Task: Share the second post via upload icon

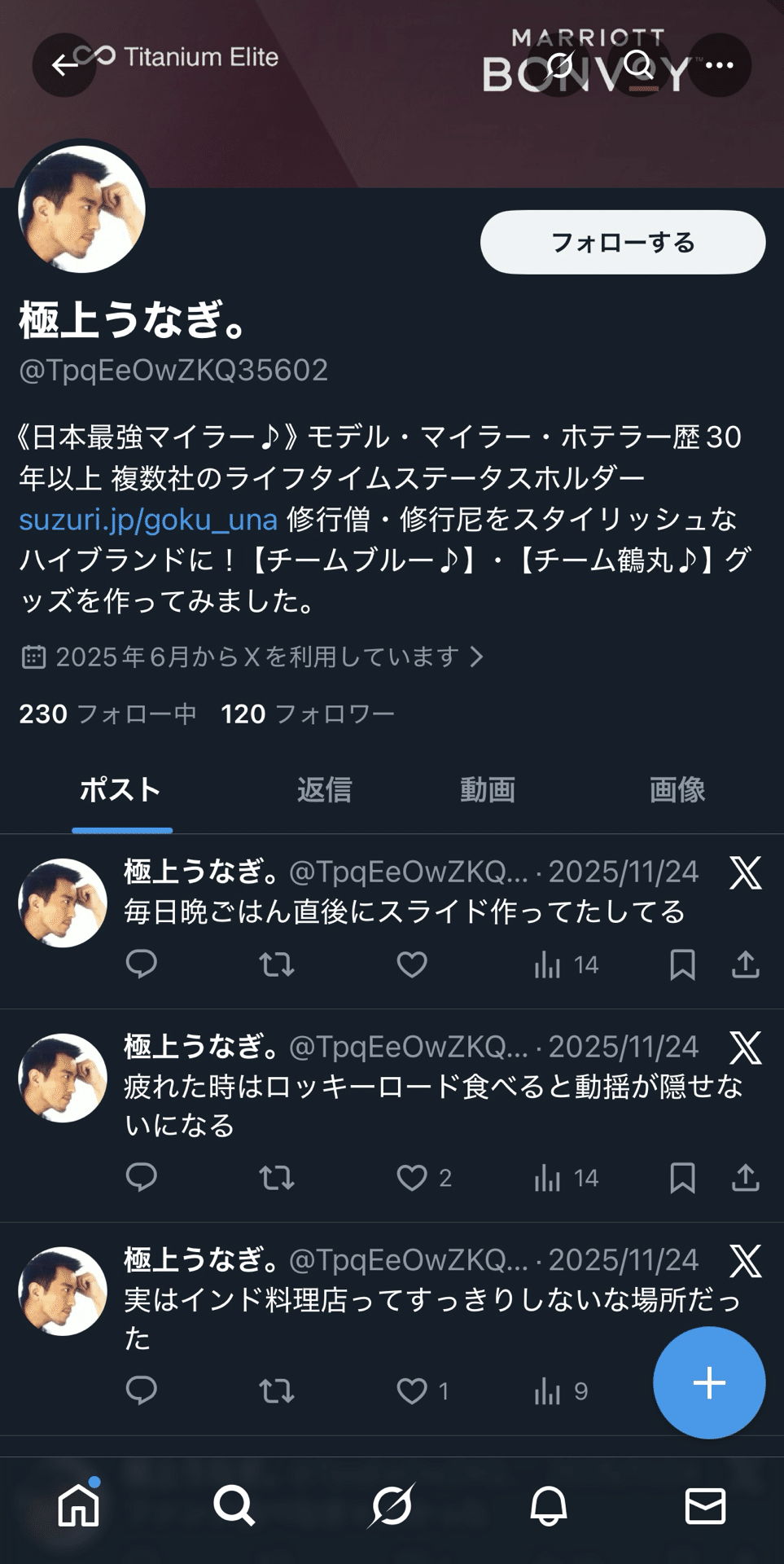Action: pos(745,1178)
